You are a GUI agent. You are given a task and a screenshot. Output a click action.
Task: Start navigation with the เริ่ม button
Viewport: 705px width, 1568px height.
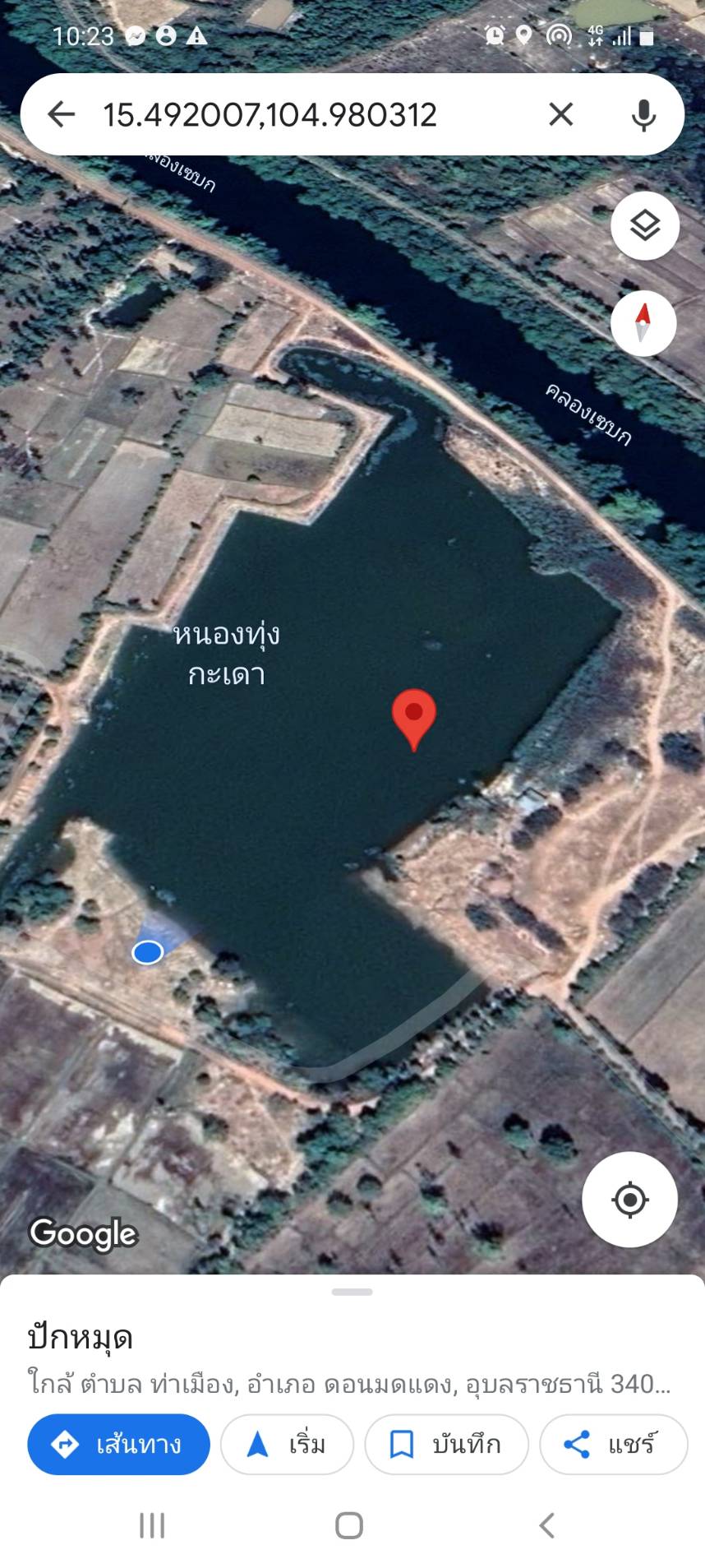[287, 1445]
